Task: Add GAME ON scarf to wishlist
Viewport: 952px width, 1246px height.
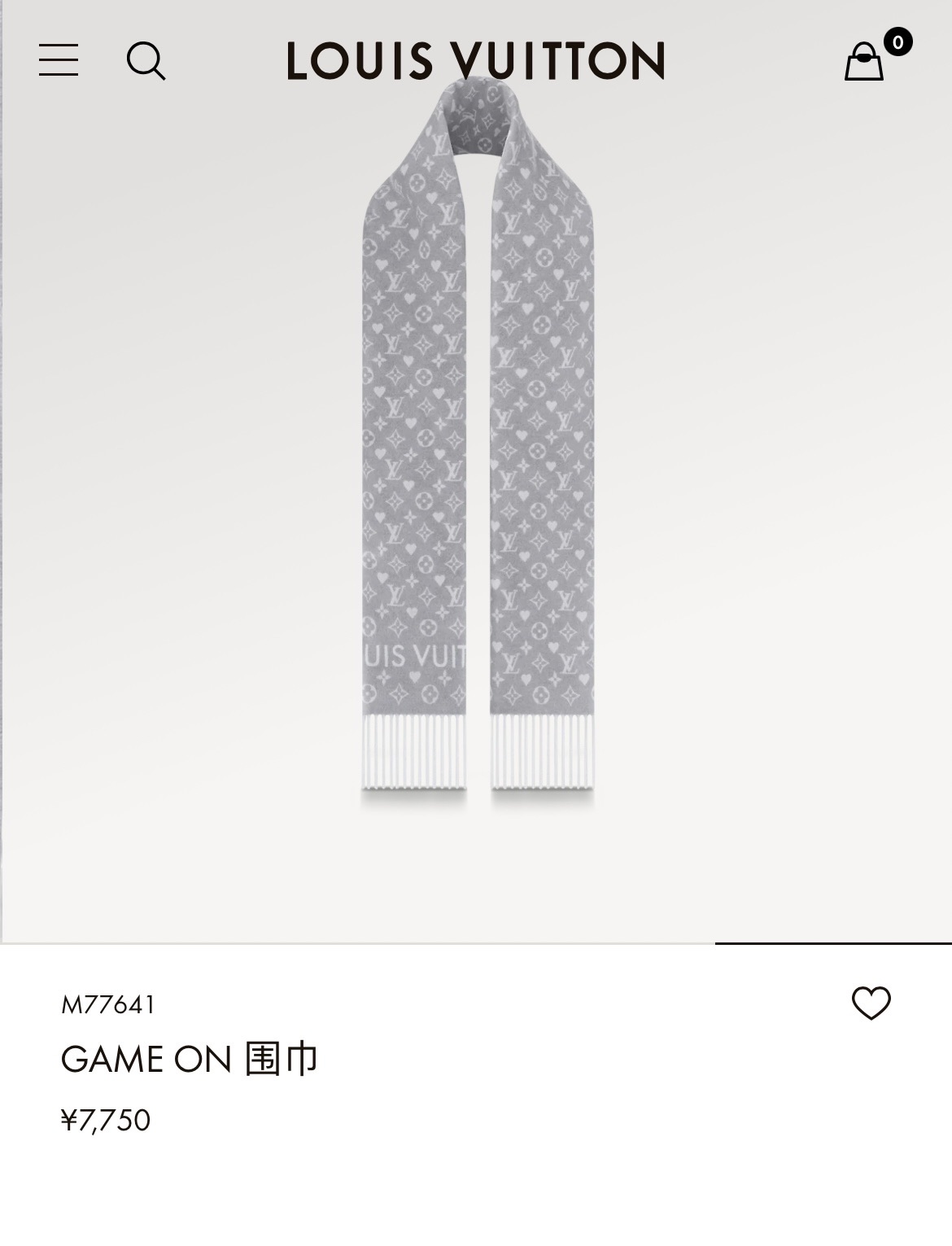Action: 871,1003
